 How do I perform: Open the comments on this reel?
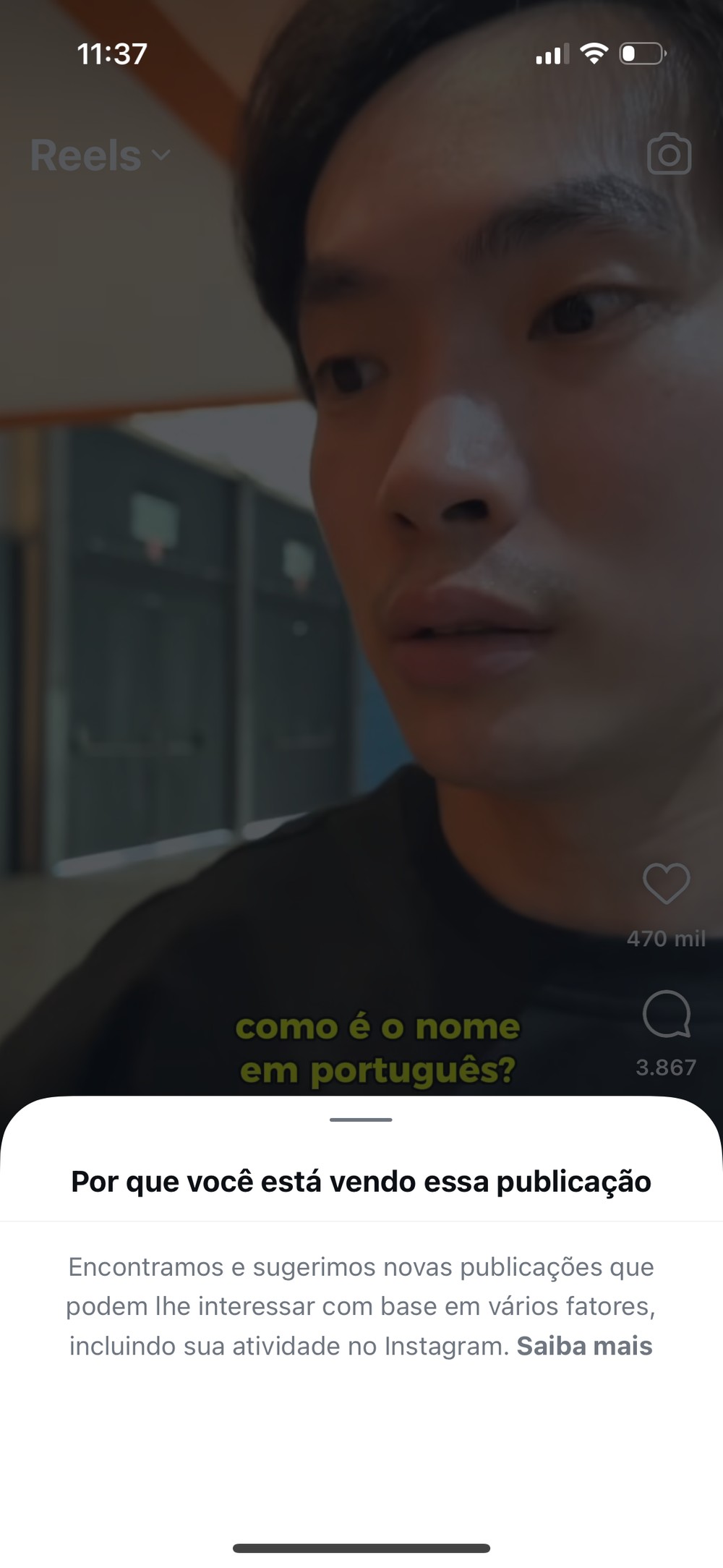(x=666, y=1014)
